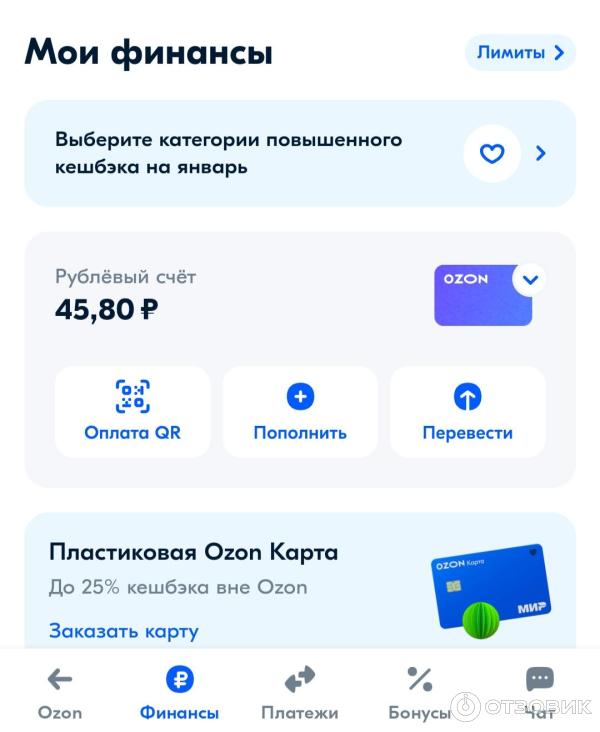The width and height of the screenshot is (600, 732).
Task: Follow the Заказать карту link
Action: (x=124, y=631)
